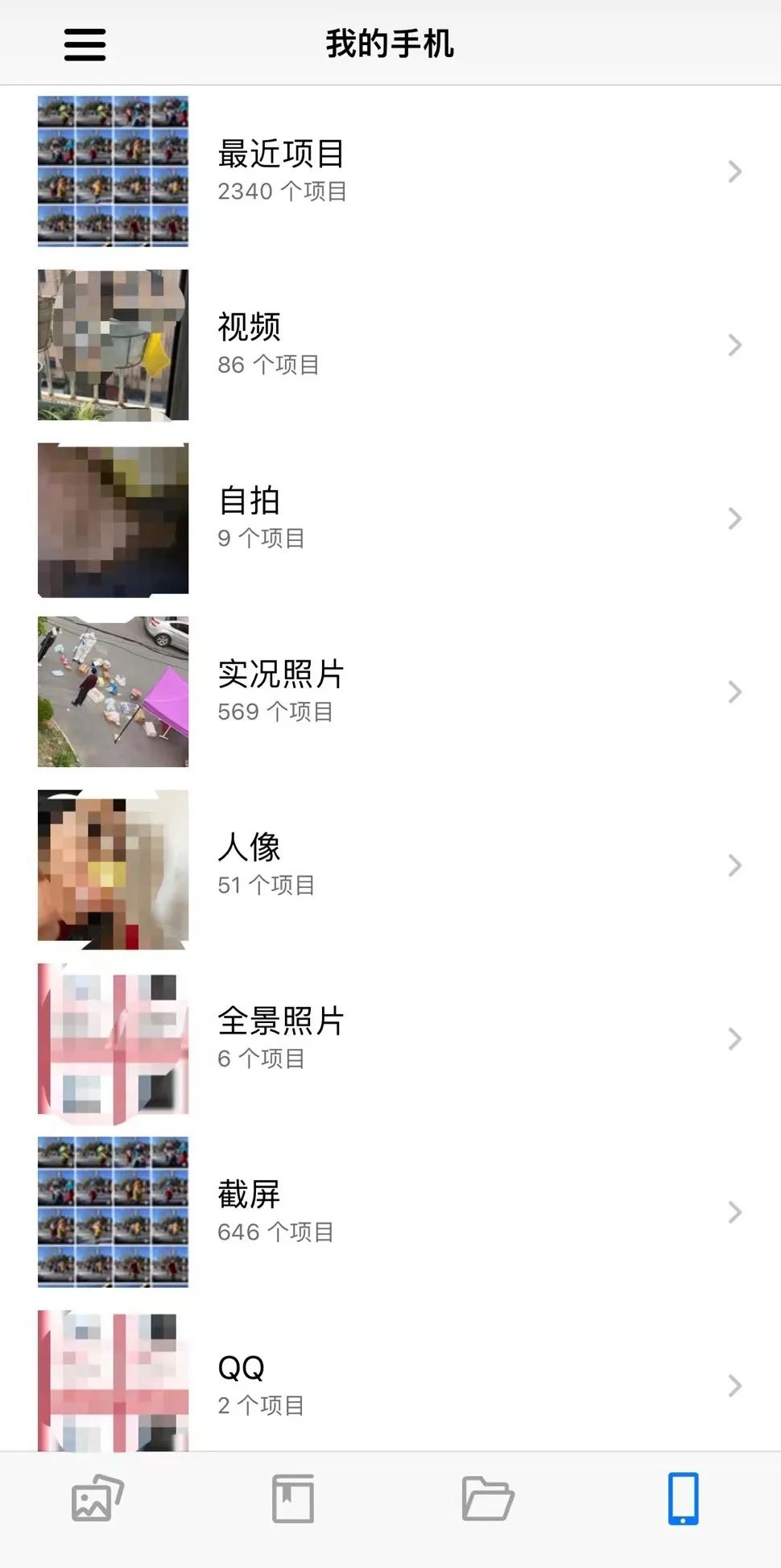The image size is (781, 1568).
Task: Expand the 视频 album via its chevron
Action: 734,345
